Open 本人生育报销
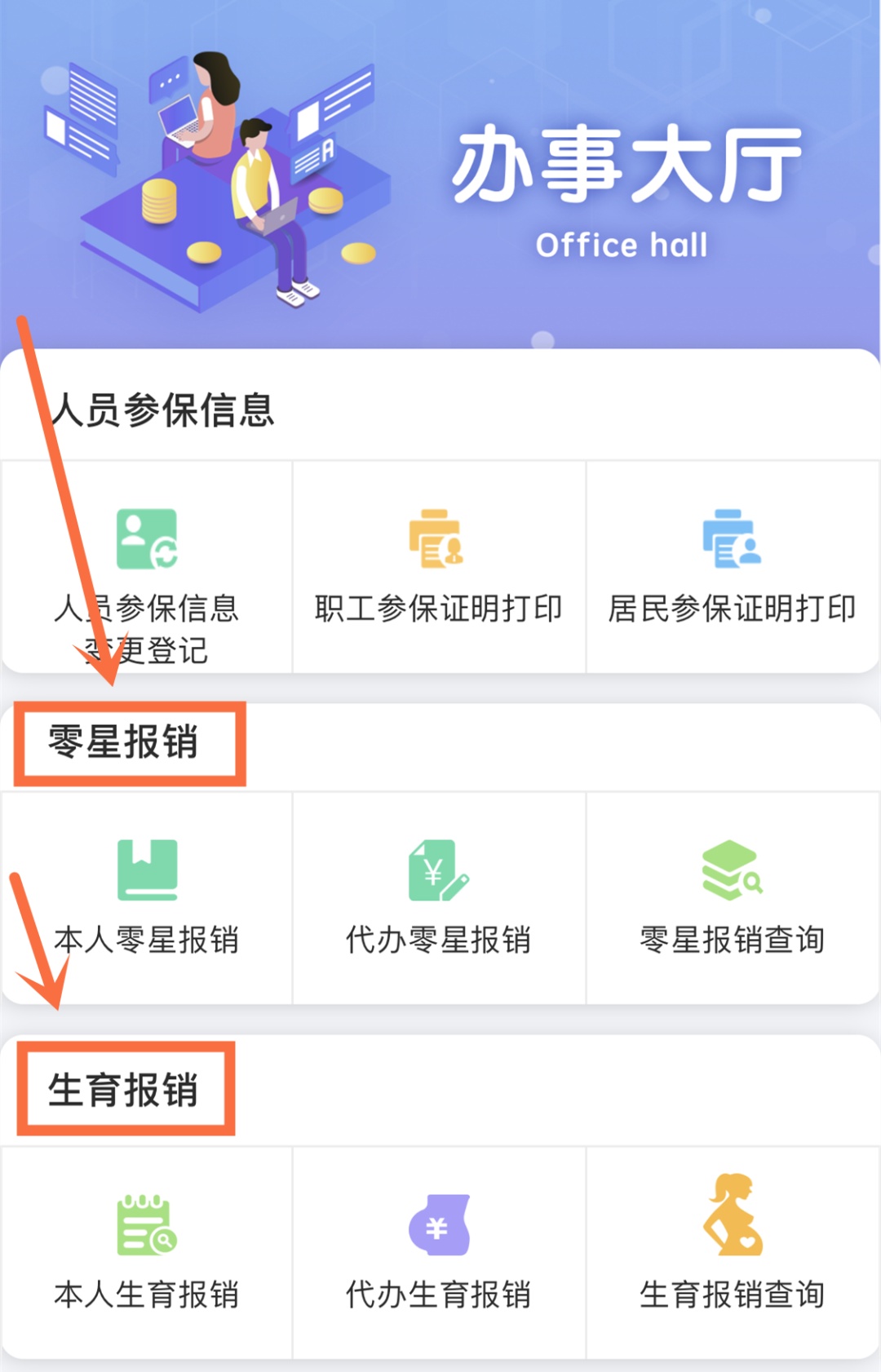Screen dimensions: 881x1372 [147, 1252]
